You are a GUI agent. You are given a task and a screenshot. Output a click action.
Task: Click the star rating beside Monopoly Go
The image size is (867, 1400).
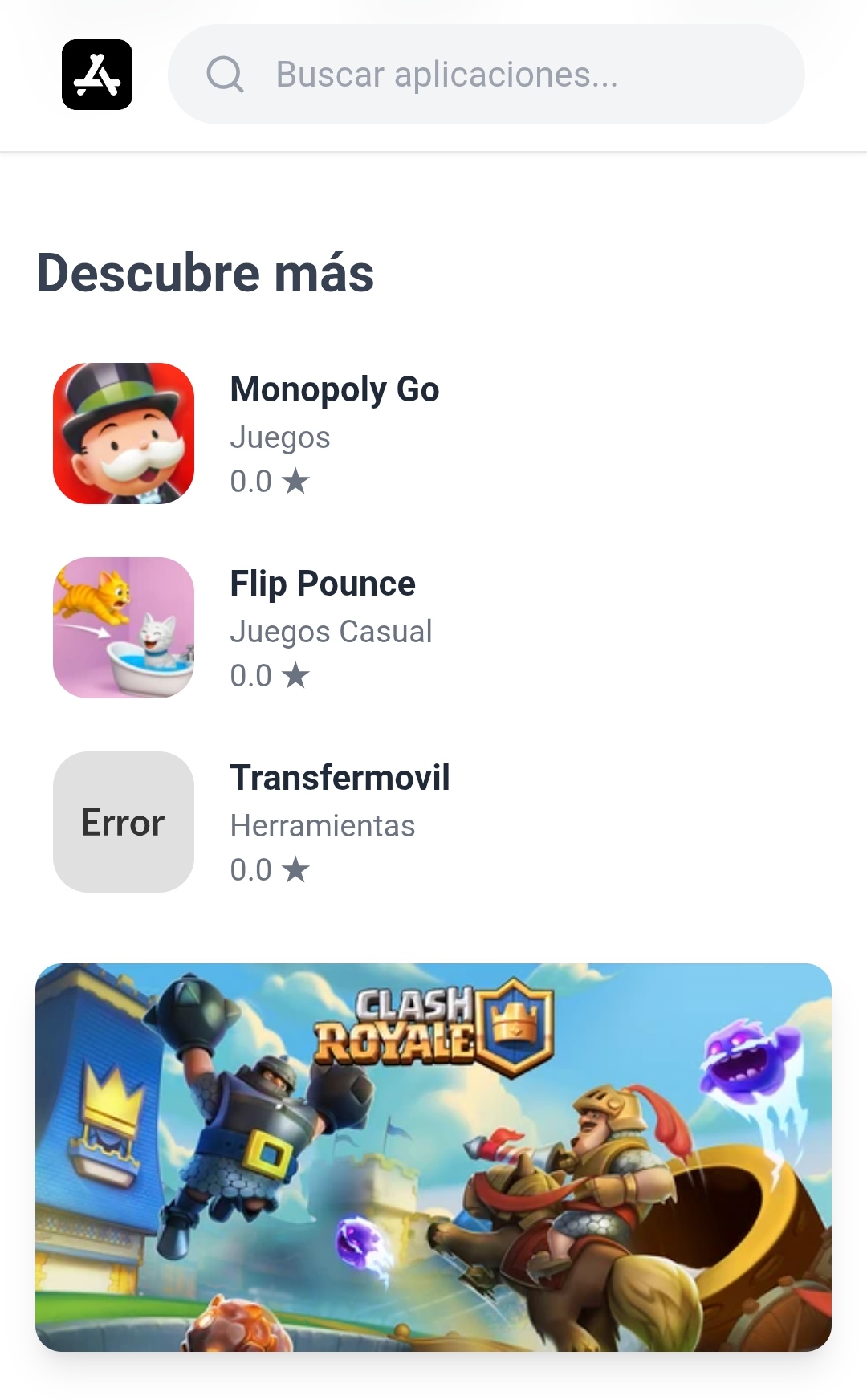click(x=295, y=482)
